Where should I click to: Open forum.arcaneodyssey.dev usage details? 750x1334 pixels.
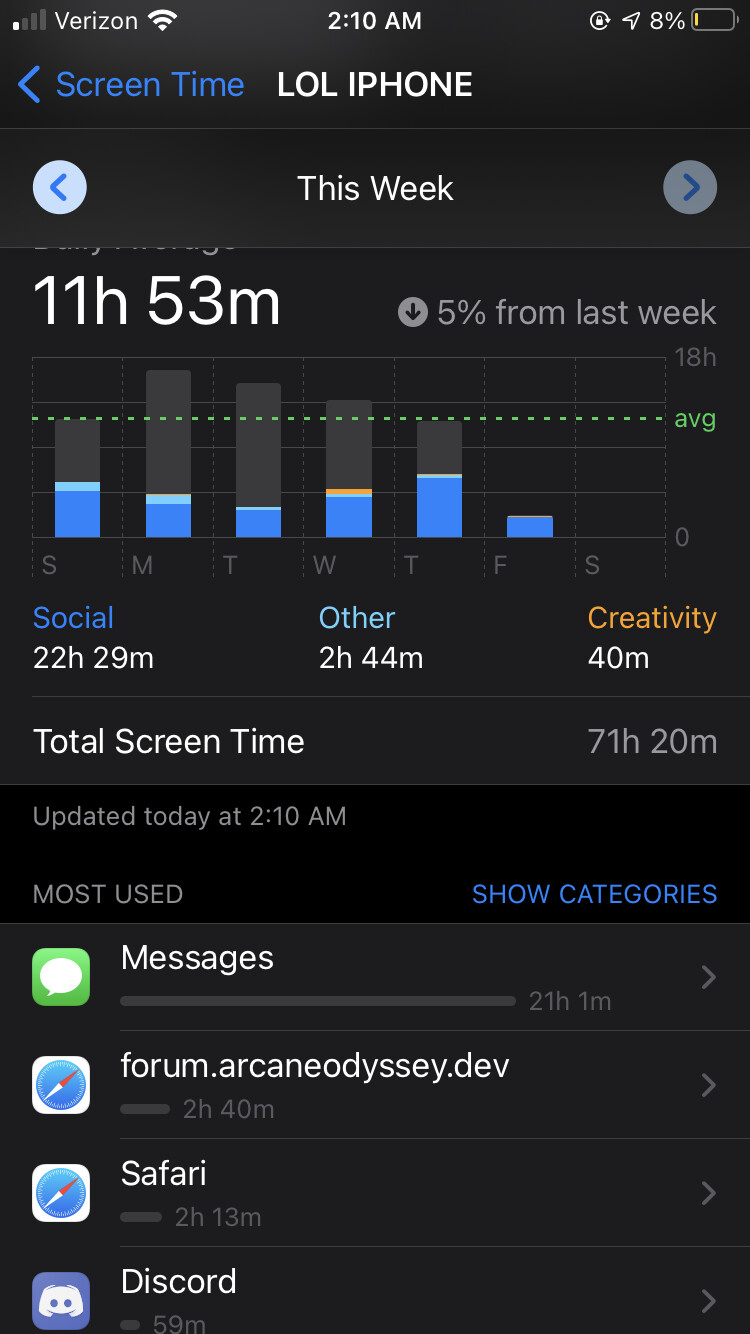375,1085
